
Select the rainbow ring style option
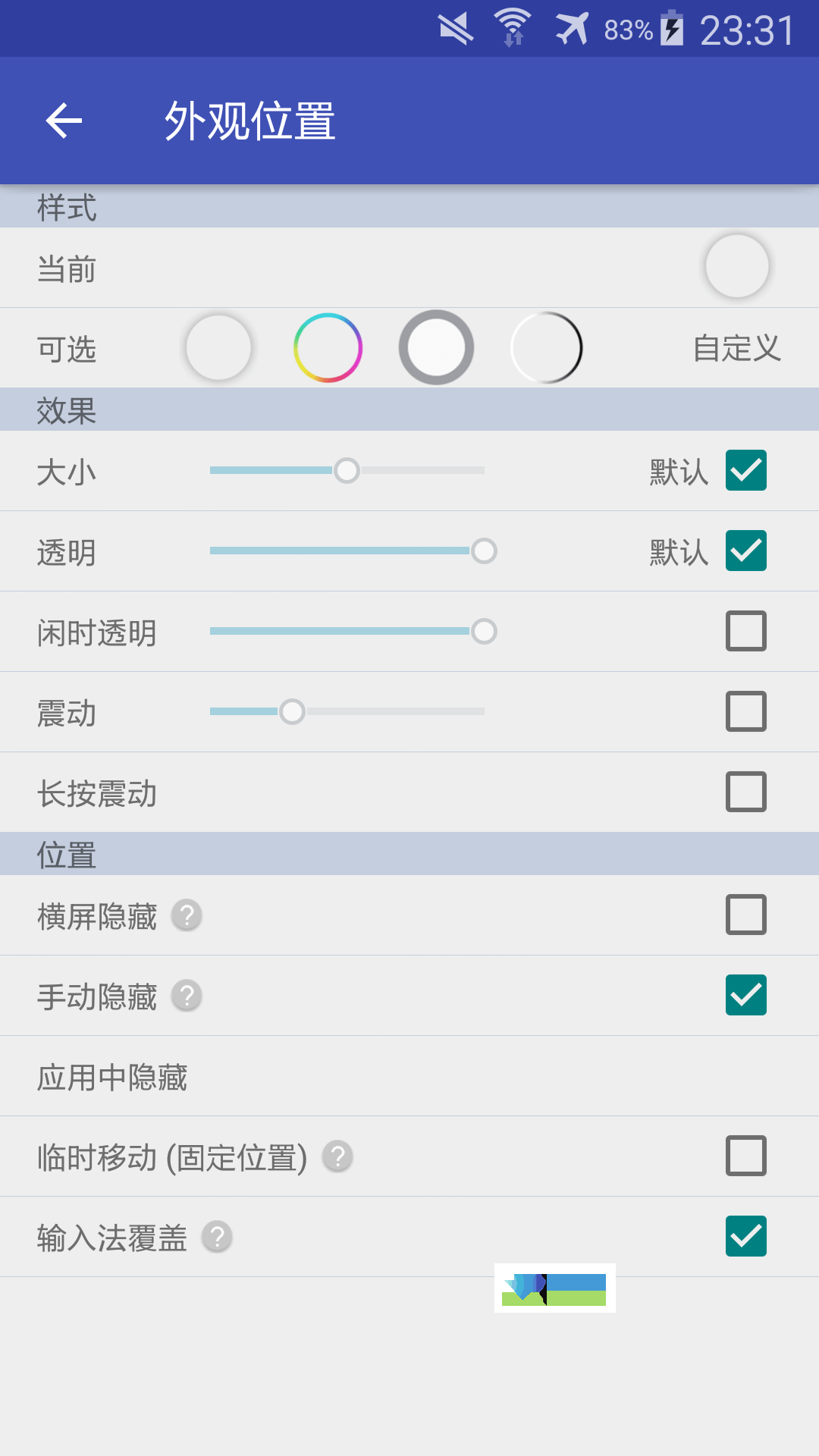pos(328,347)
